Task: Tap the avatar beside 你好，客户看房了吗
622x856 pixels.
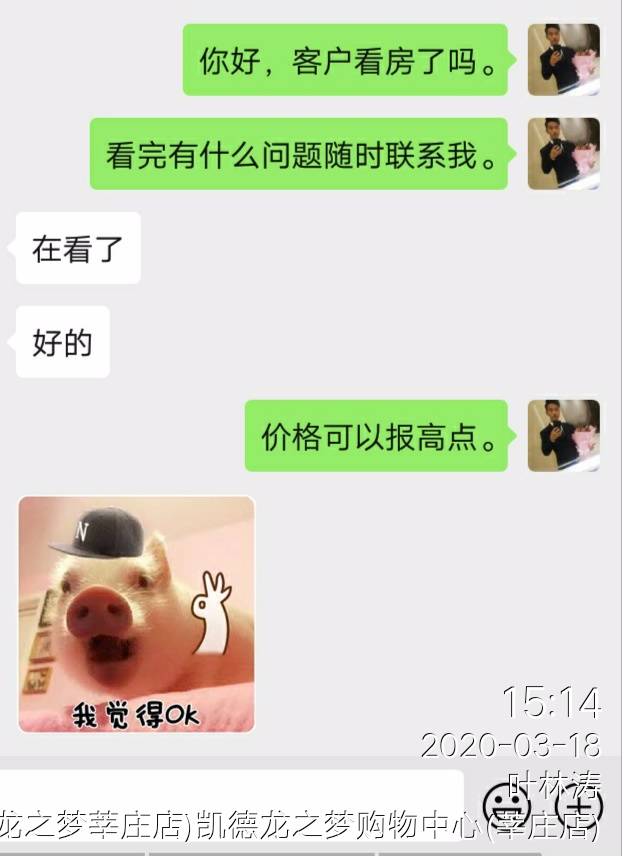Action: pyautogui.click(x=563, y=60)
